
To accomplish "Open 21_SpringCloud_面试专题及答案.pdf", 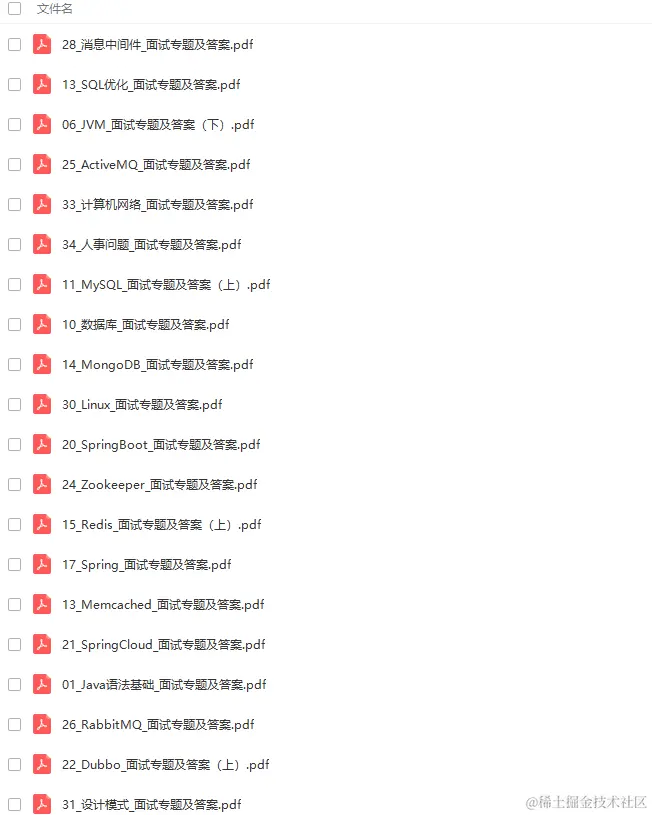I will point(163,645).
